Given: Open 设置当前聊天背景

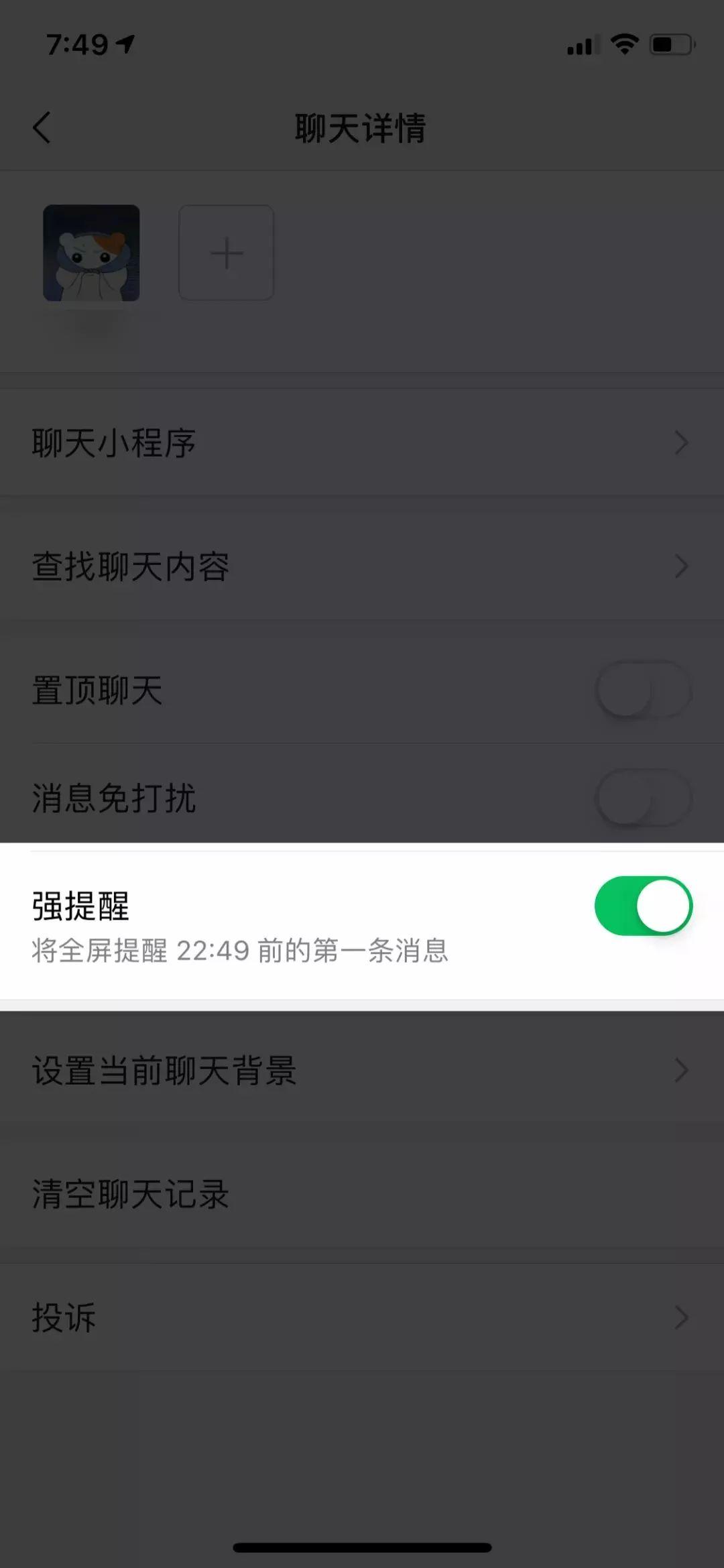Looking at the screenshot, I should pos(362,1071).
